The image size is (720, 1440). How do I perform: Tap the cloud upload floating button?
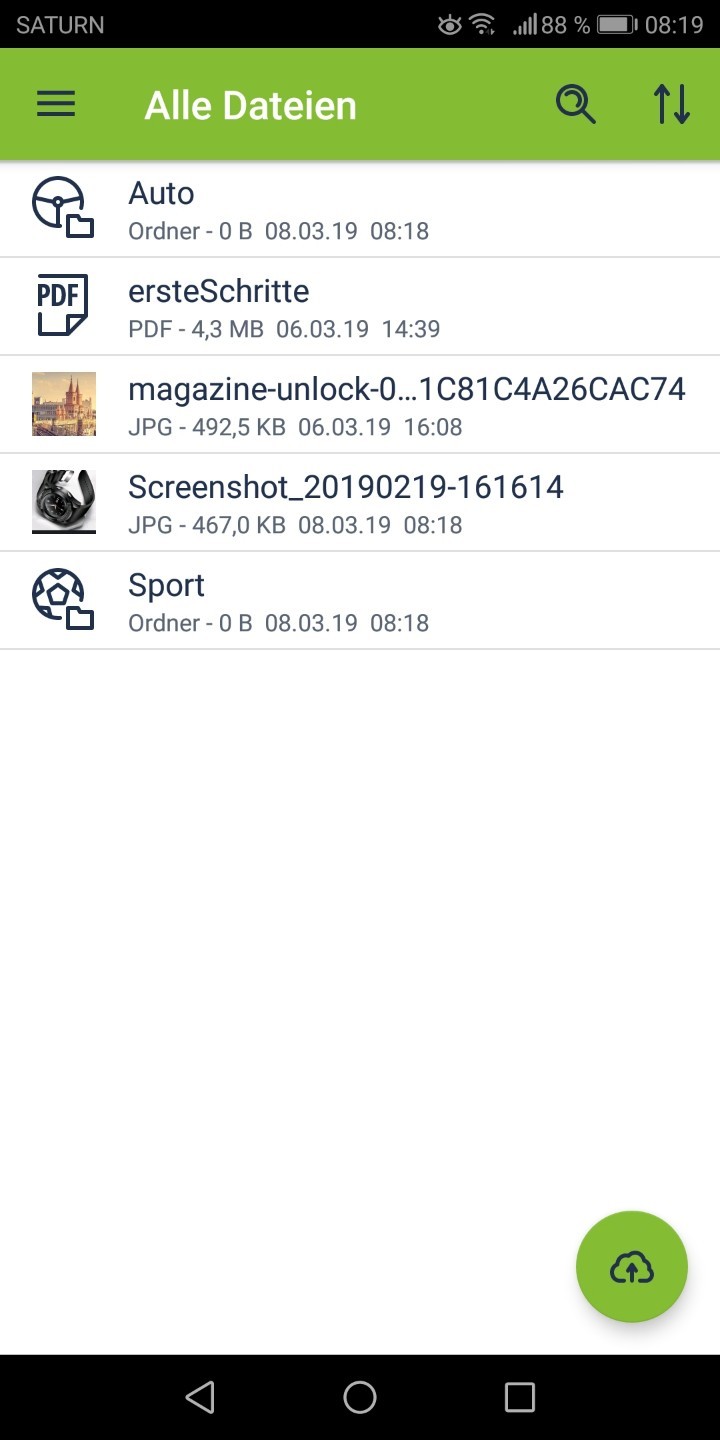pos(632,1267)
